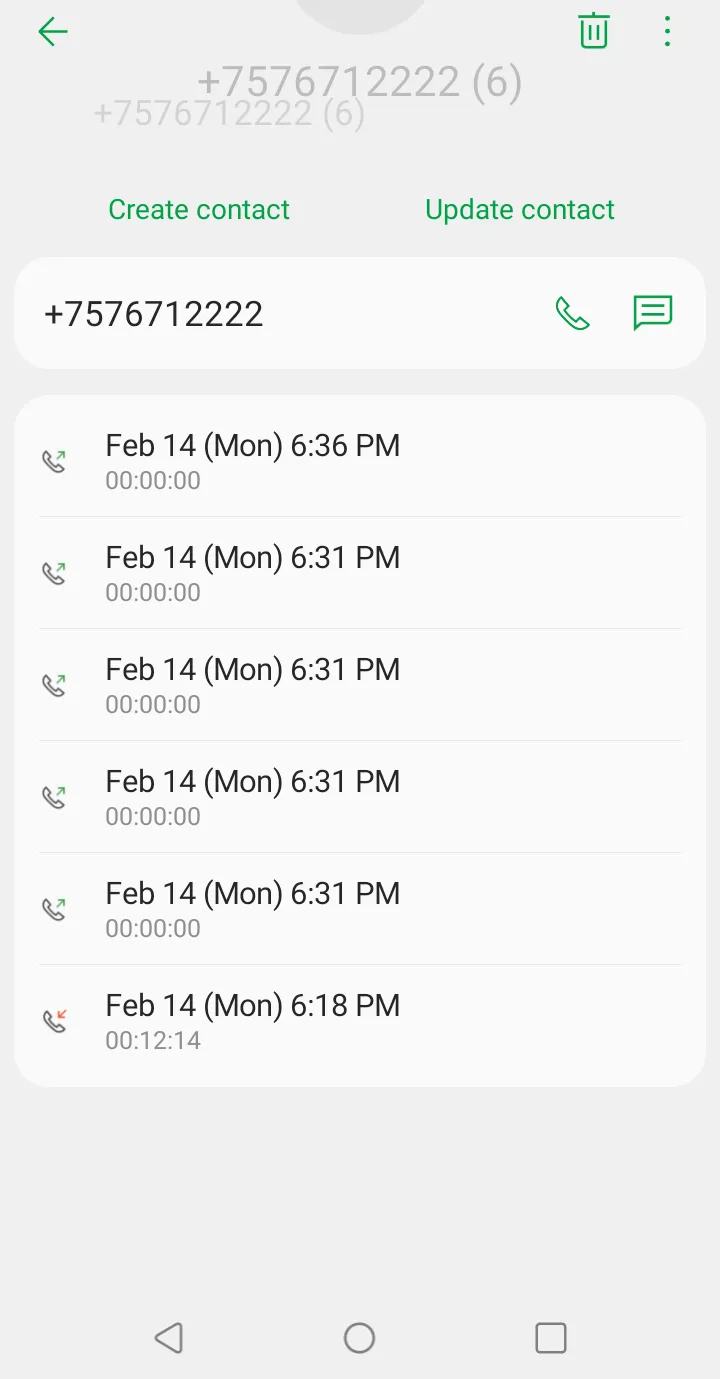Open the 6:18 PM incoming call entry
The height and width of the screenshot is (1379, 720).
point(360,1020)
